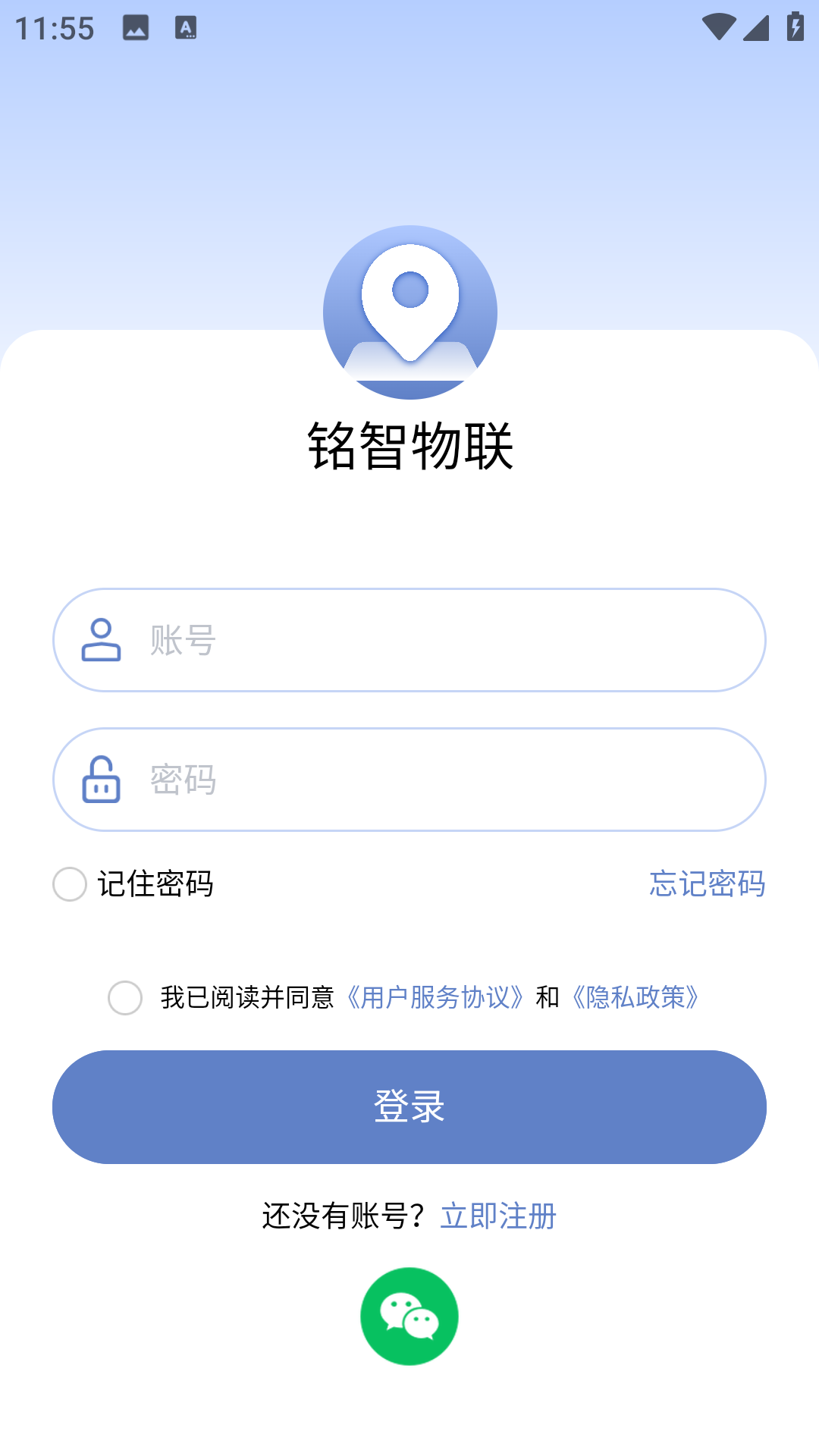Screen dimensions: 819x1456
Task: Tap the 账号 account input field
Action: [447, 640]
